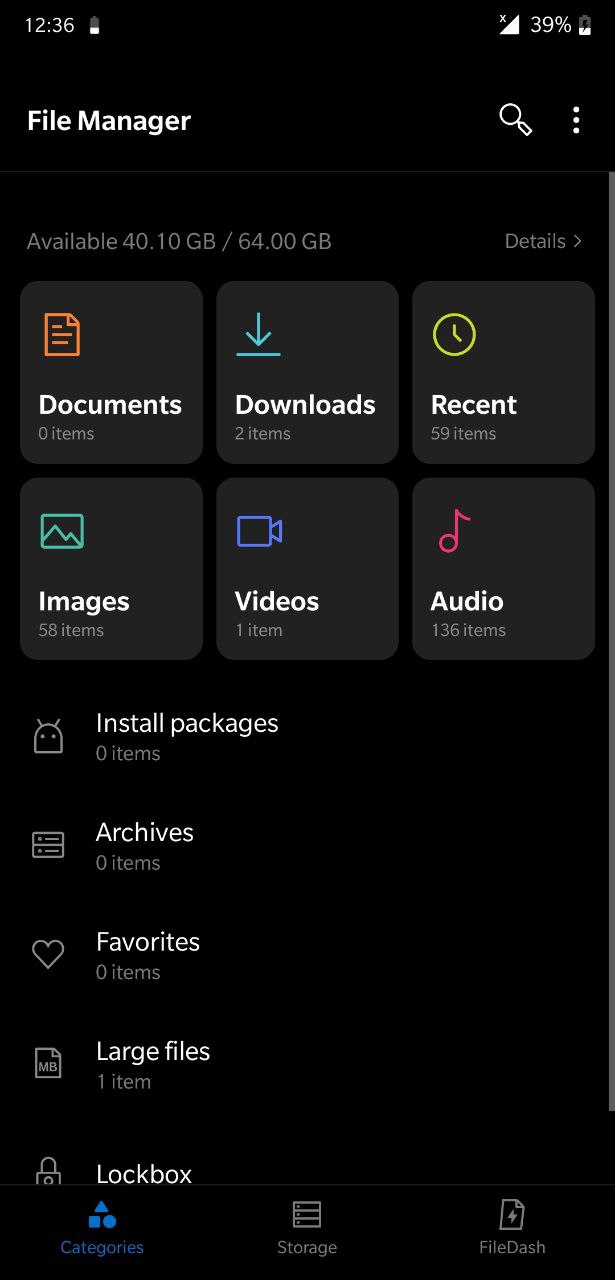The width and height of the screenshot is (615, 1280).
Task: Switch to the FileDash tab
Action: 512,1229
